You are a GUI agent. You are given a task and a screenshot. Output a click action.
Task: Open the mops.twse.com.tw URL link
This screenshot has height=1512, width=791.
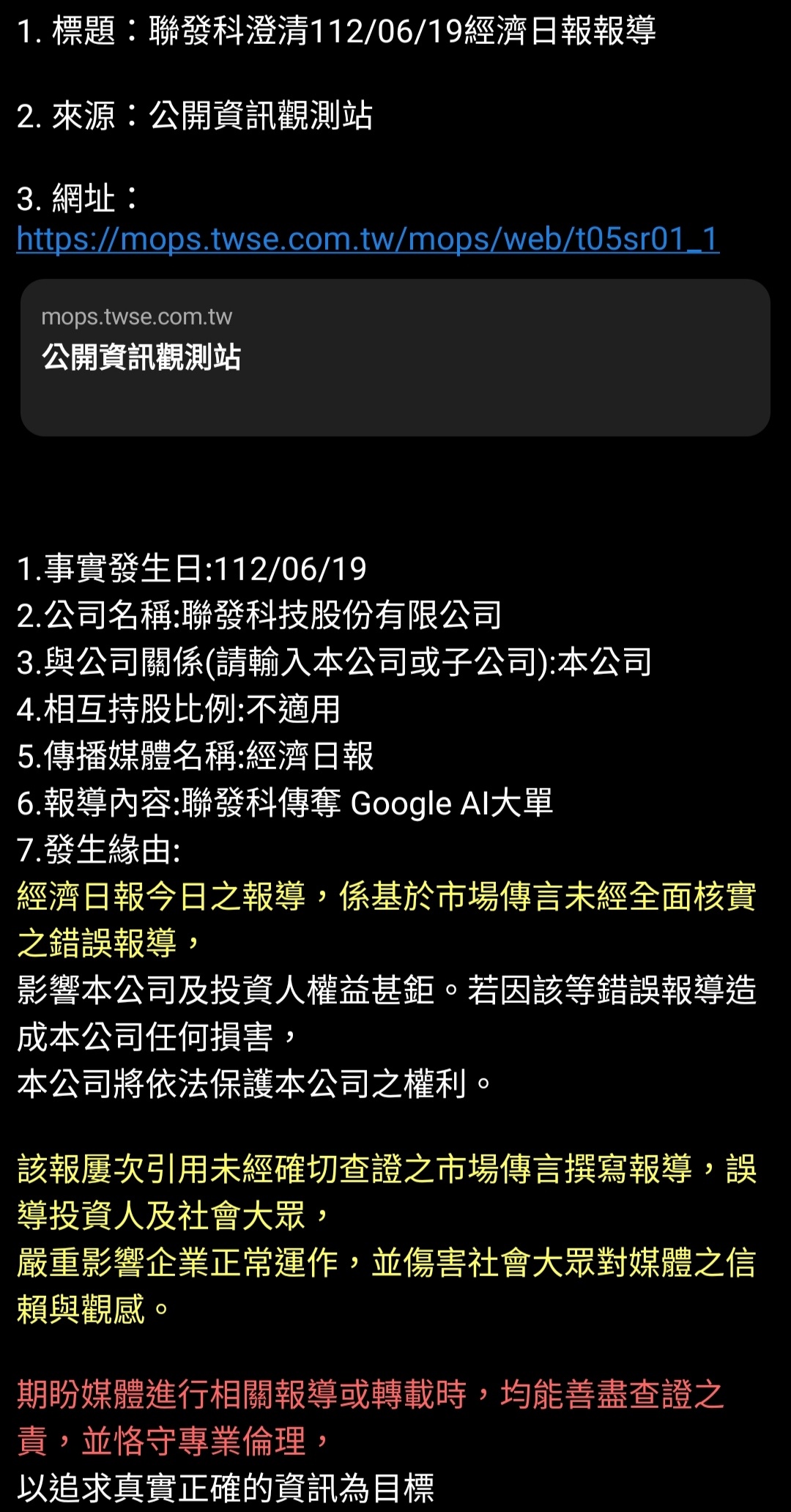368,239
